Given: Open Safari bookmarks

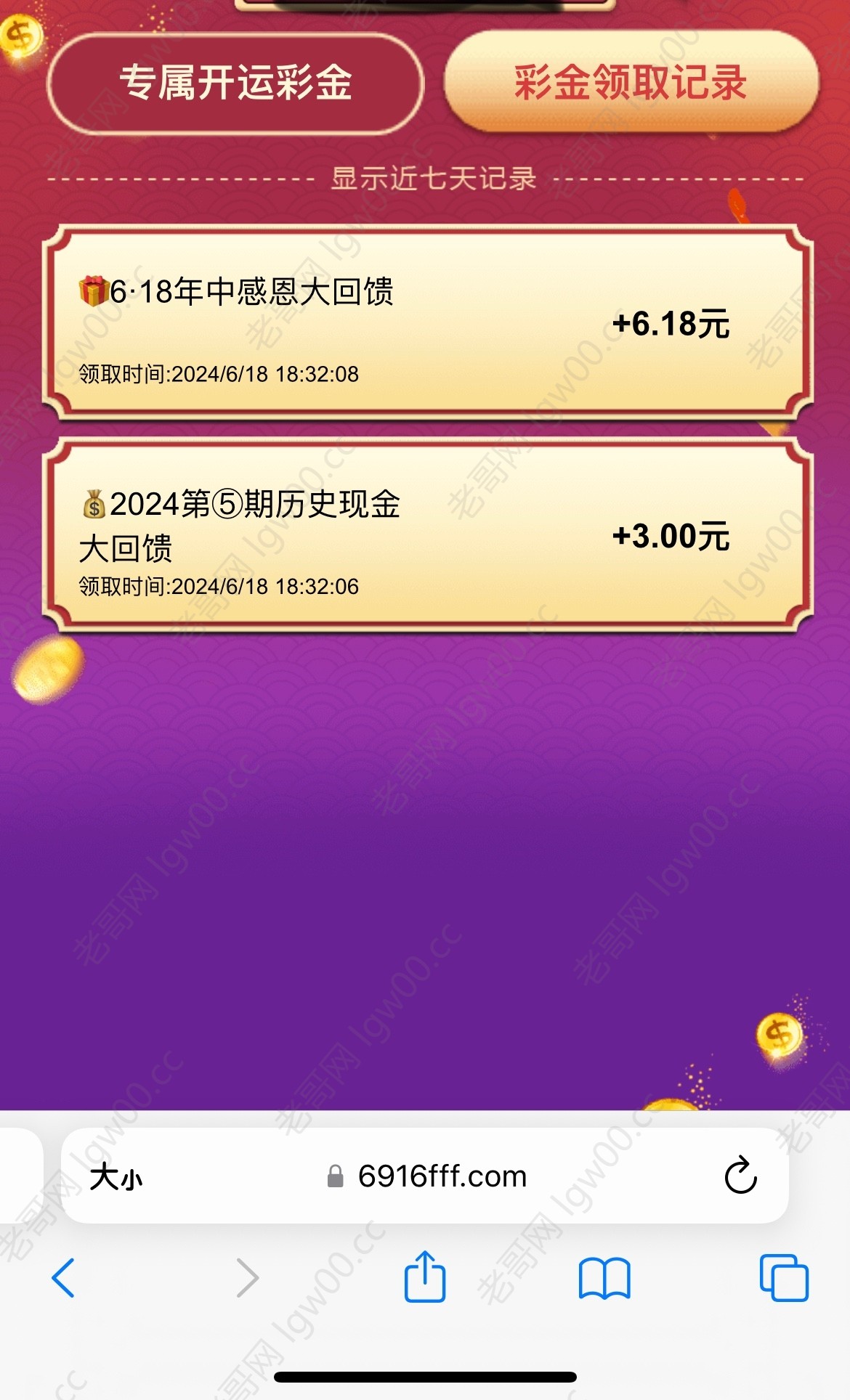Looking at the screenshot, I should [x=604, y=1278].
